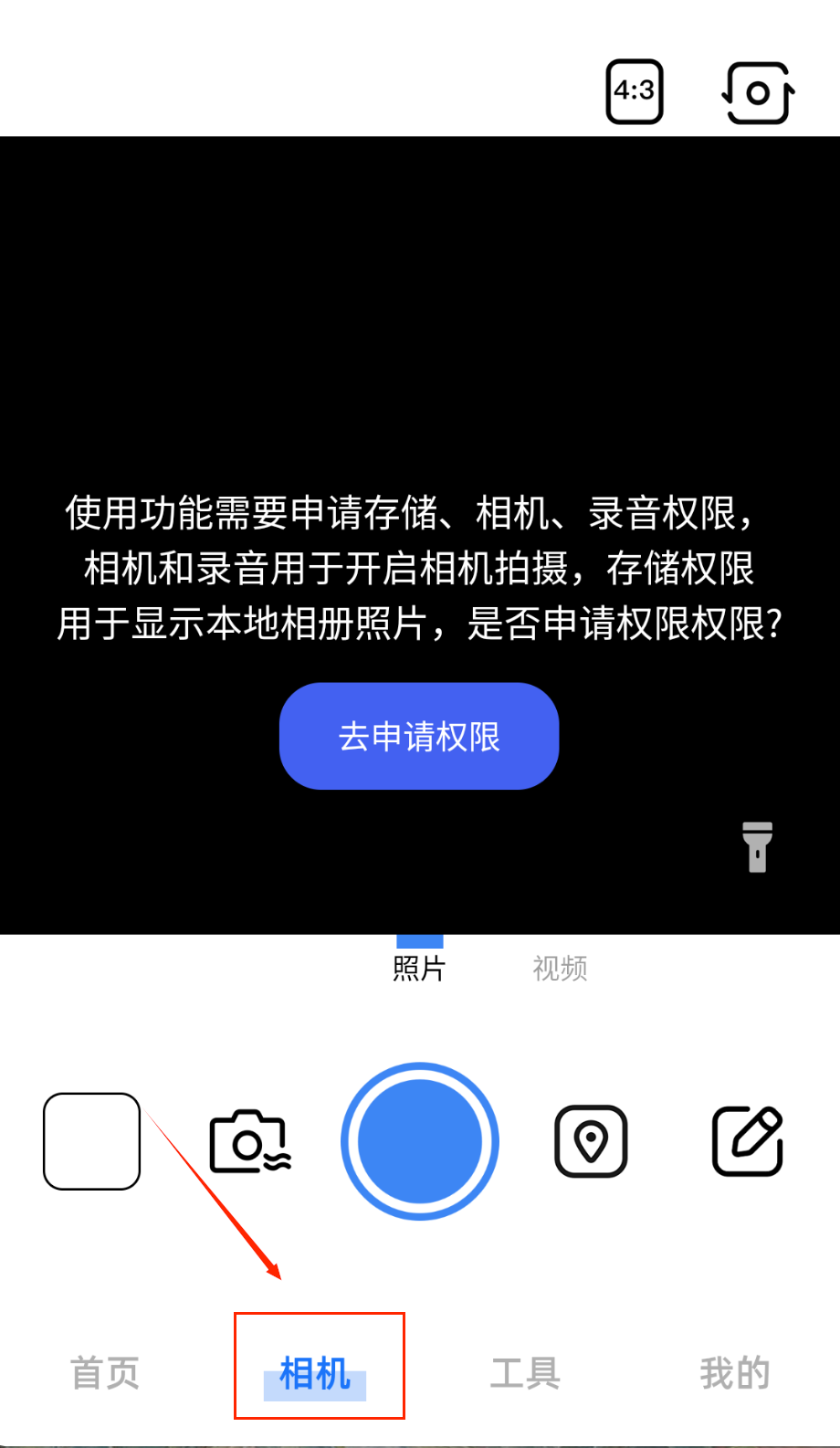Switch to 照片 mode

[x=419, y=968]
